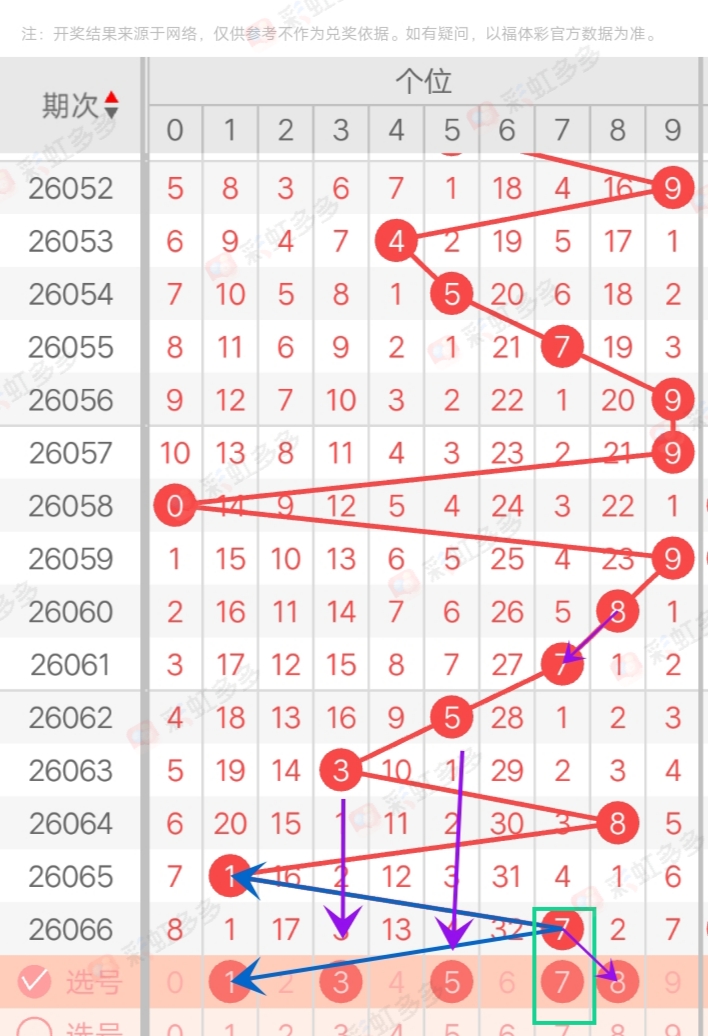Viewport: 708px width, 1036px height.
Task: Uncheck the checked 选号 row checkbox
Action: point(35,982)
